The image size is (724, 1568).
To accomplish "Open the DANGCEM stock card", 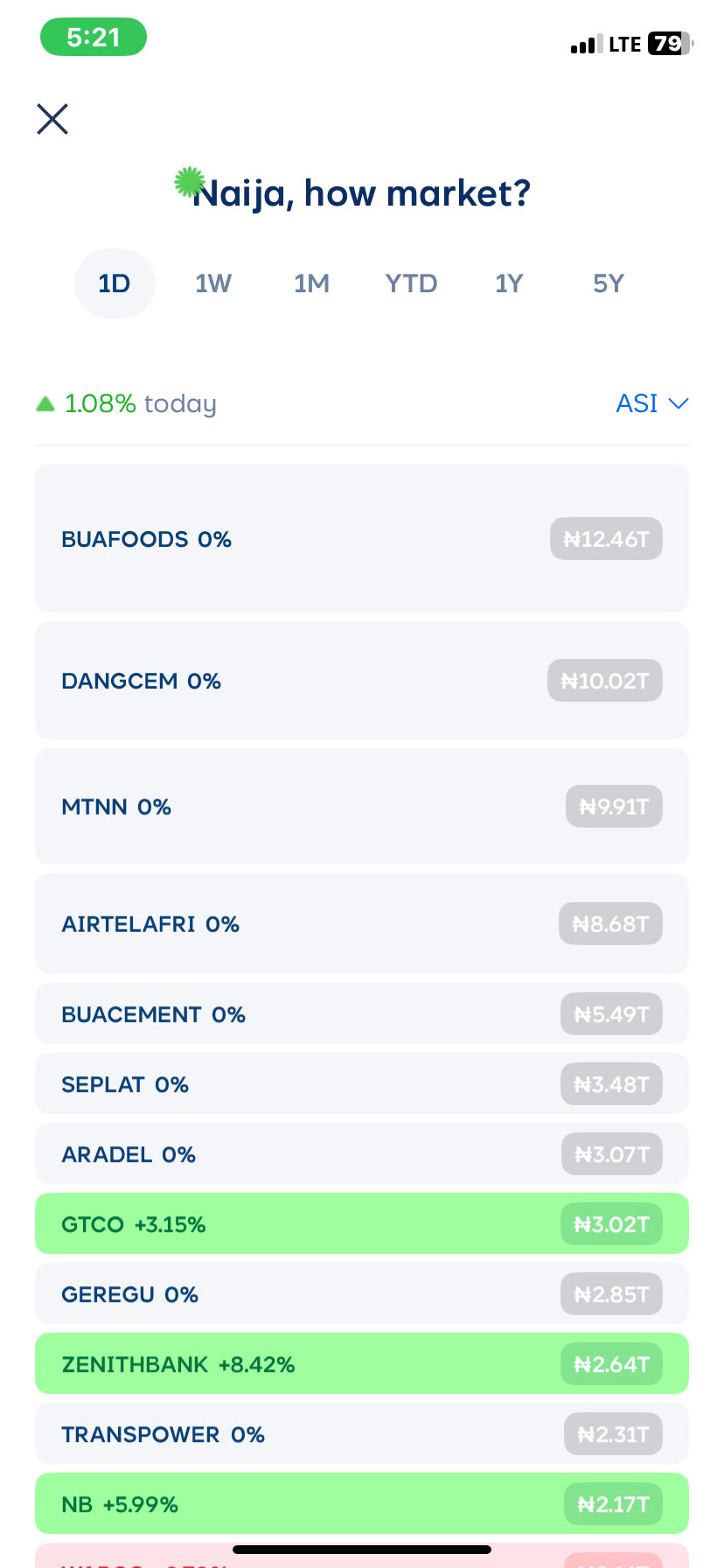I will (361, 681).
